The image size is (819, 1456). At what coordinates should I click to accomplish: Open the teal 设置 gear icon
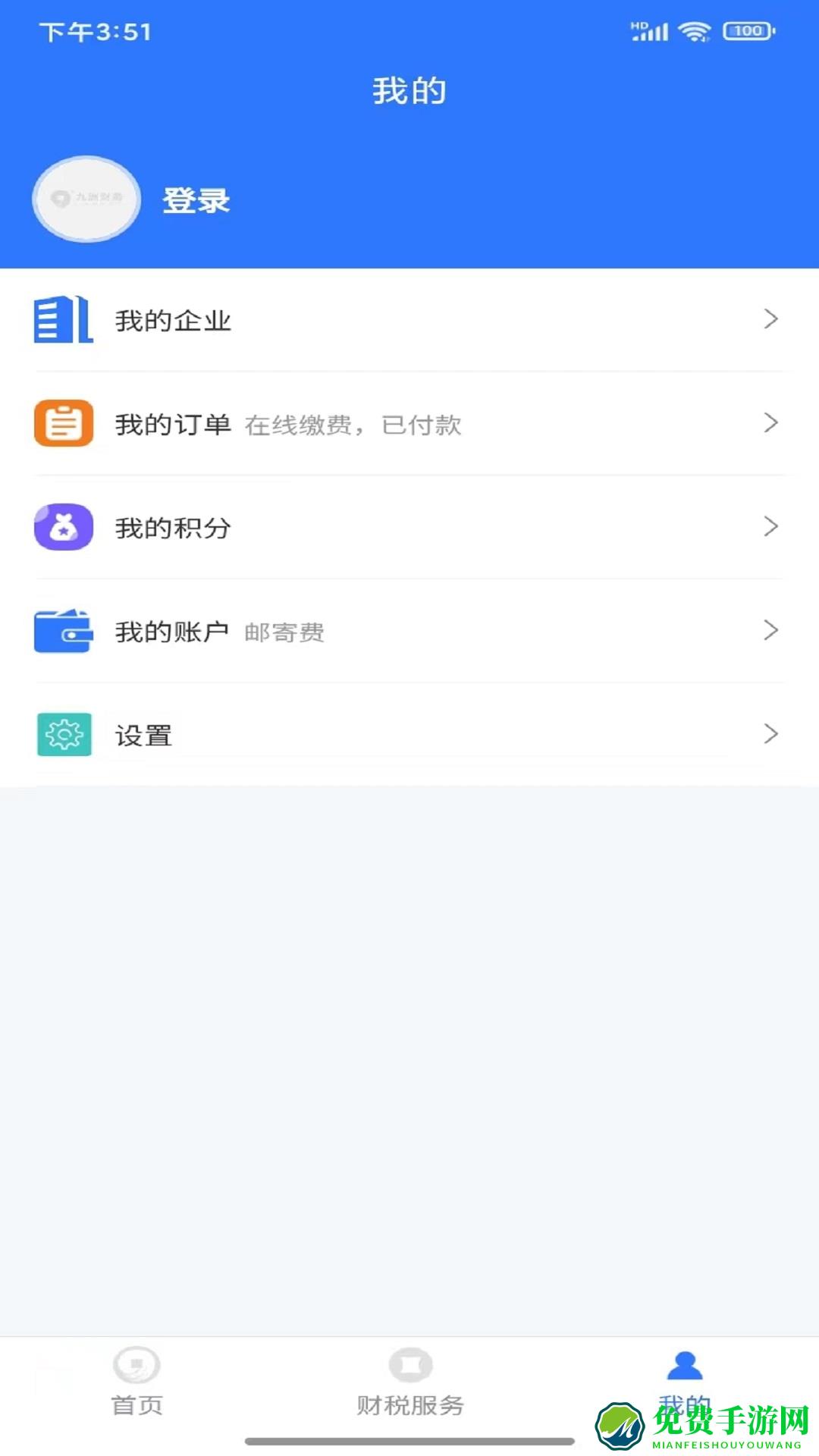pos(63,734)
